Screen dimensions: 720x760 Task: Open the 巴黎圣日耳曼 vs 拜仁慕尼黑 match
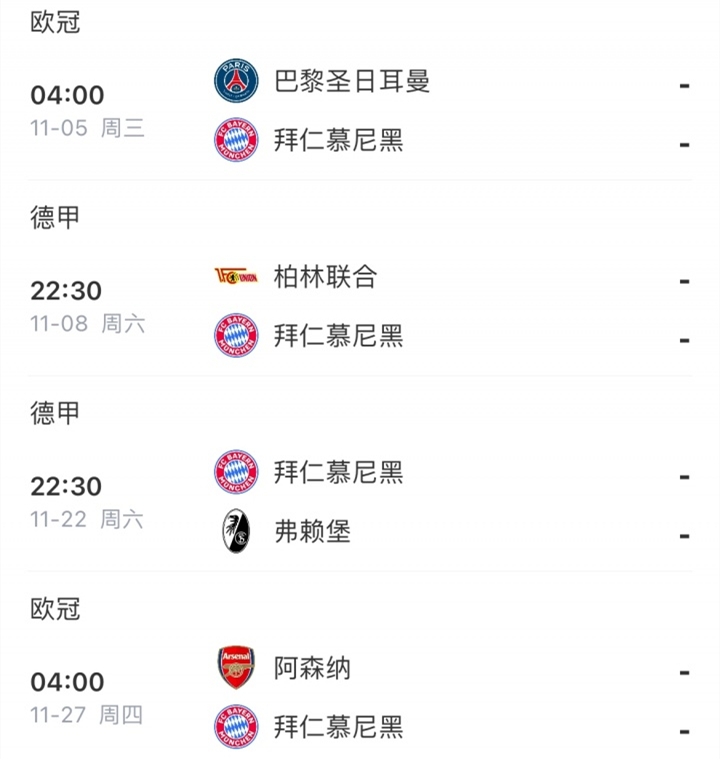click(x=360, y=110)
